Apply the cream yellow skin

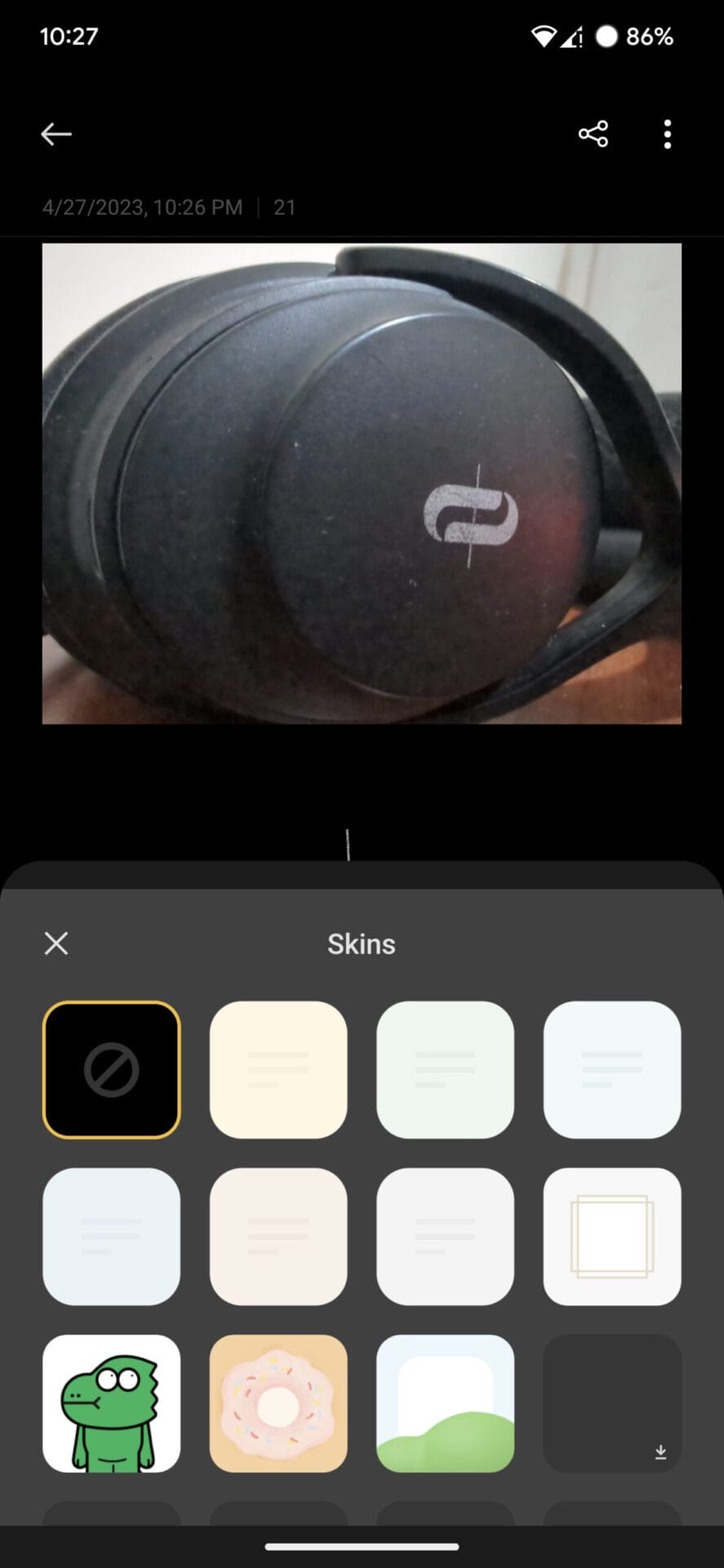(x=278, y=1069)
